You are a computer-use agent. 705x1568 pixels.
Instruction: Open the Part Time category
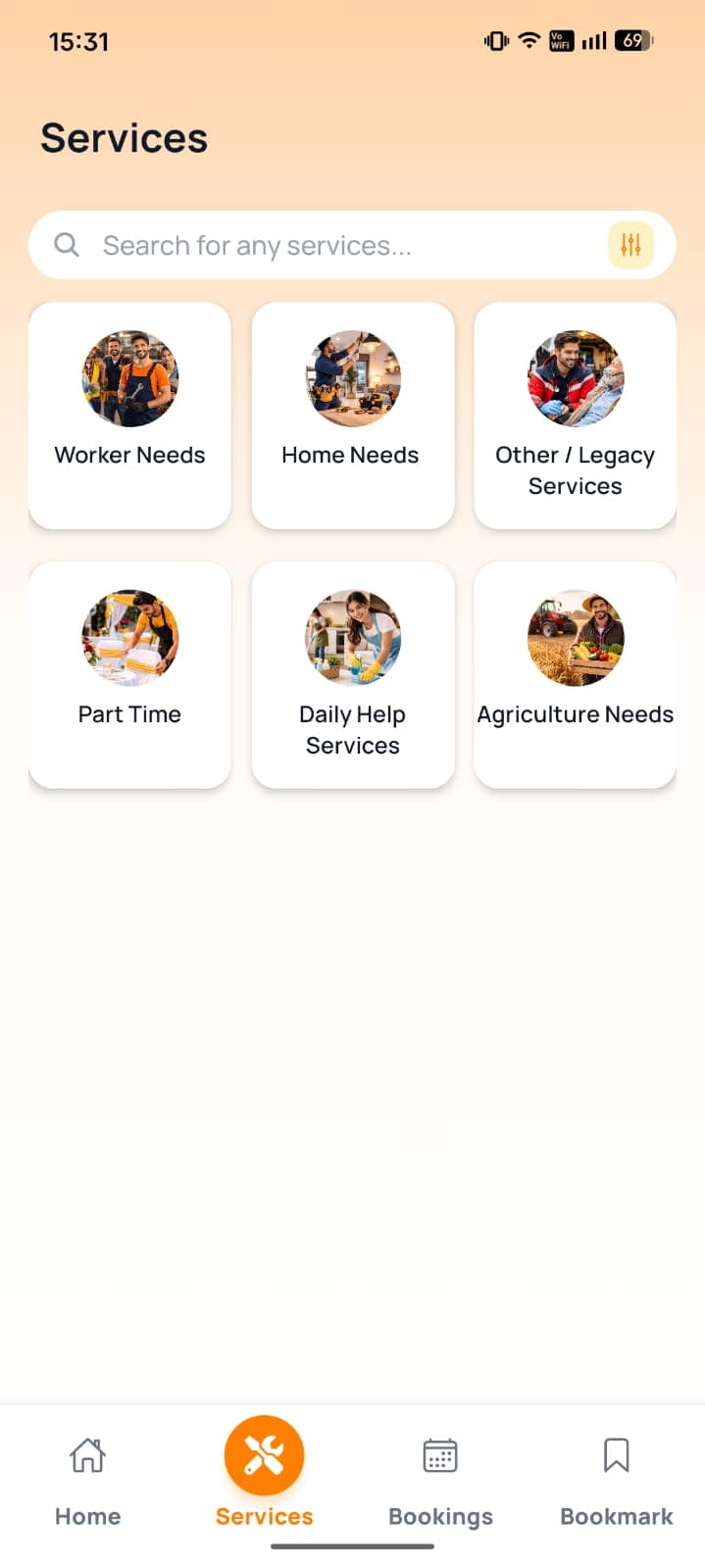129,674
